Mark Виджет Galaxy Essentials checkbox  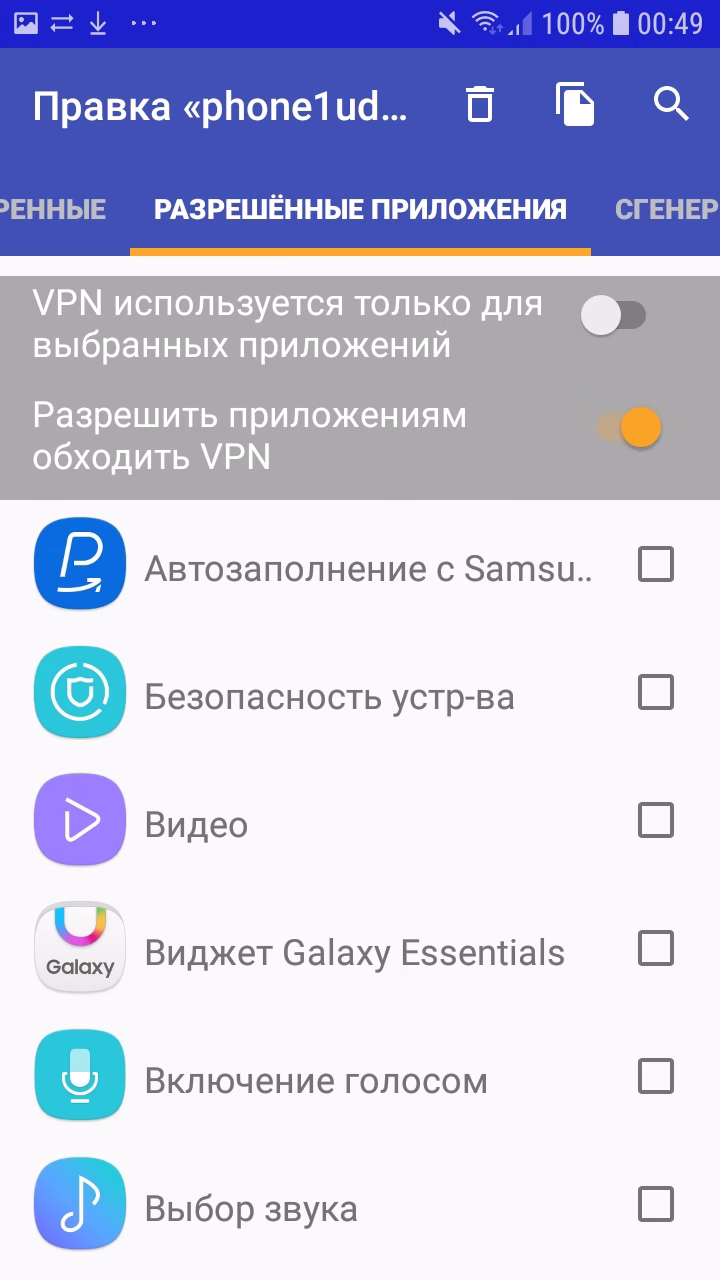656,948
